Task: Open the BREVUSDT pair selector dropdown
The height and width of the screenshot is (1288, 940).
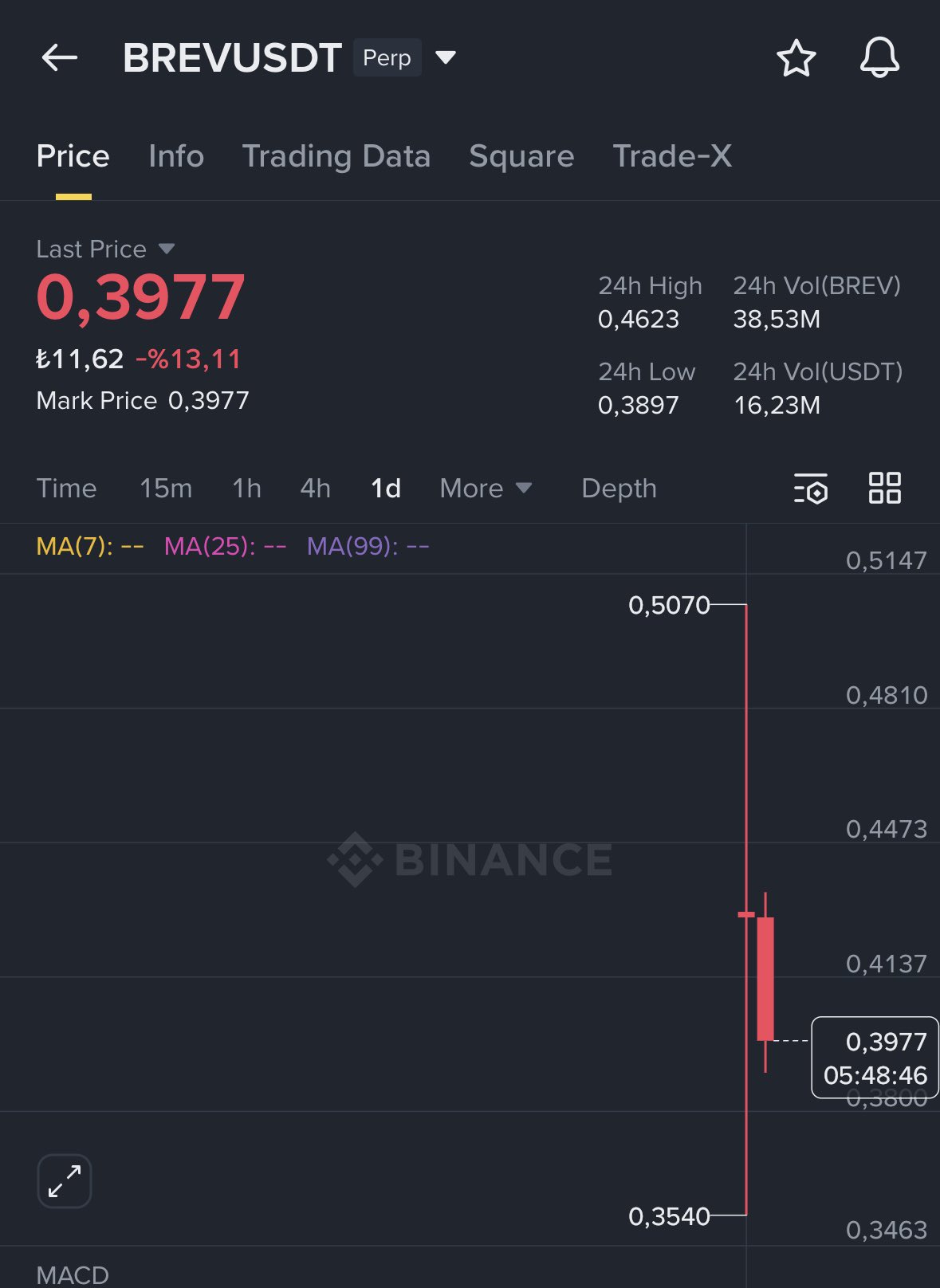Action: pos(445,57)
